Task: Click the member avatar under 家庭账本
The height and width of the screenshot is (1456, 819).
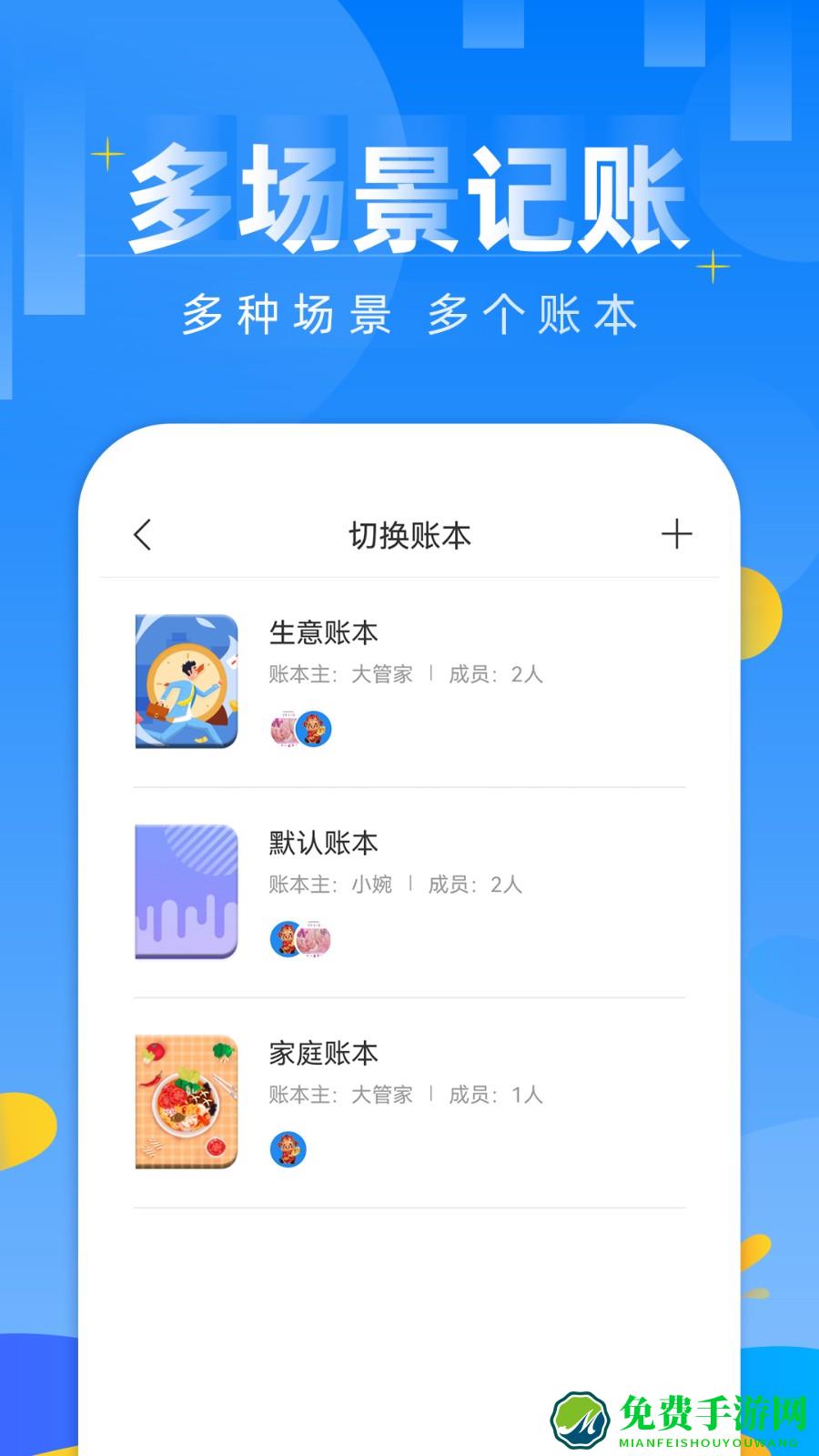Action: tap(288, 1148)
